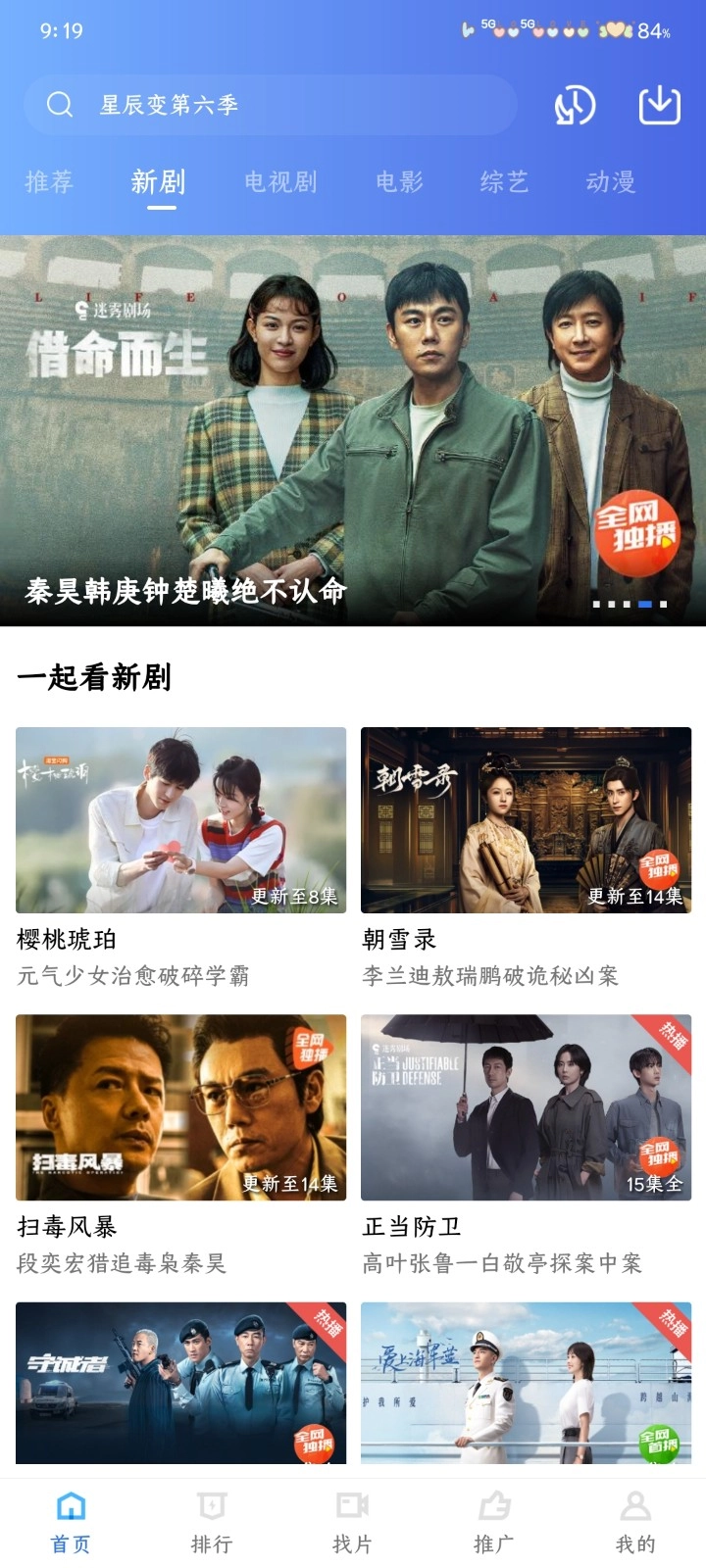Tap the search magnifier icon
Screen dimensions: 706x1568
[x=58, y=104]
